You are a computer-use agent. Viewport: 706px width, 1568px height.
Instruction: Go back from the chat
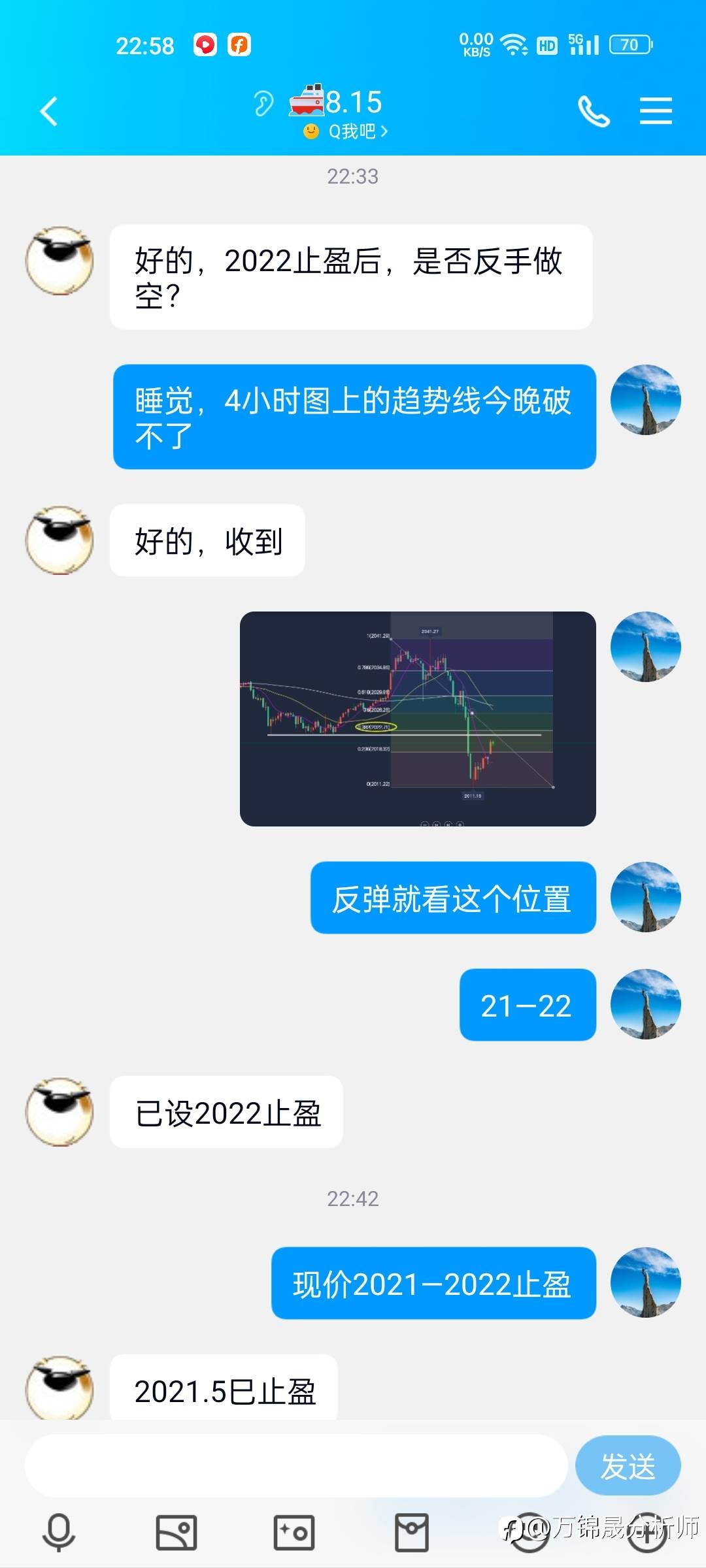[49, 111]
